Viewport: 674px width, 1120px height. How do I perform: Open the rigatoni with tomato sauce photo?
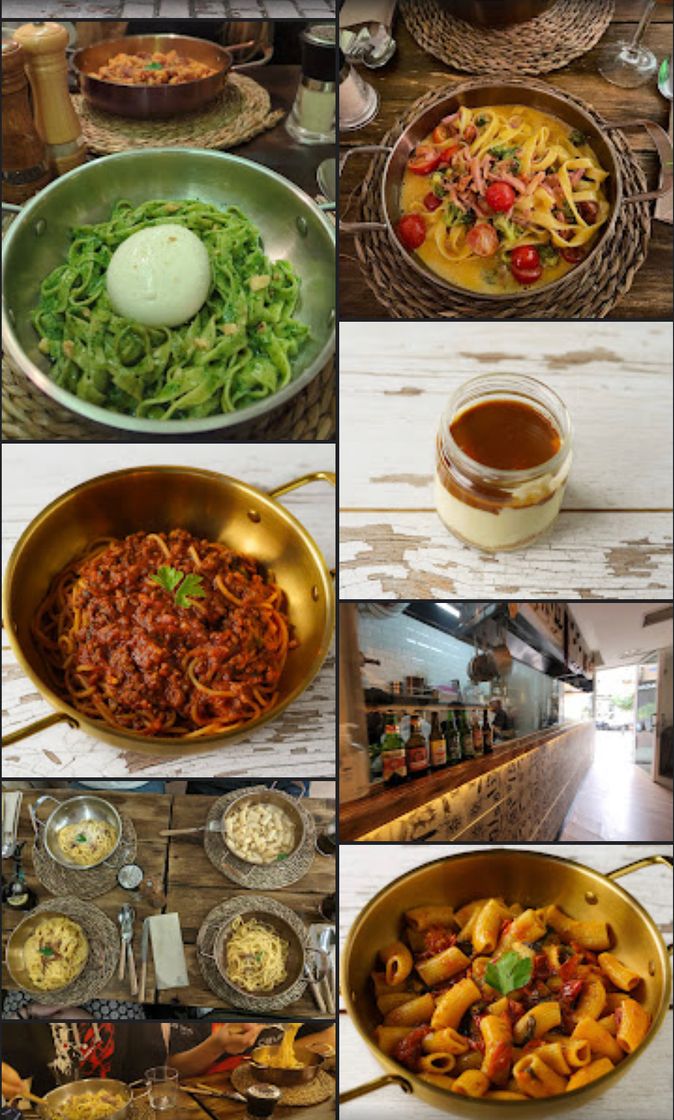[x=506, y=980]
